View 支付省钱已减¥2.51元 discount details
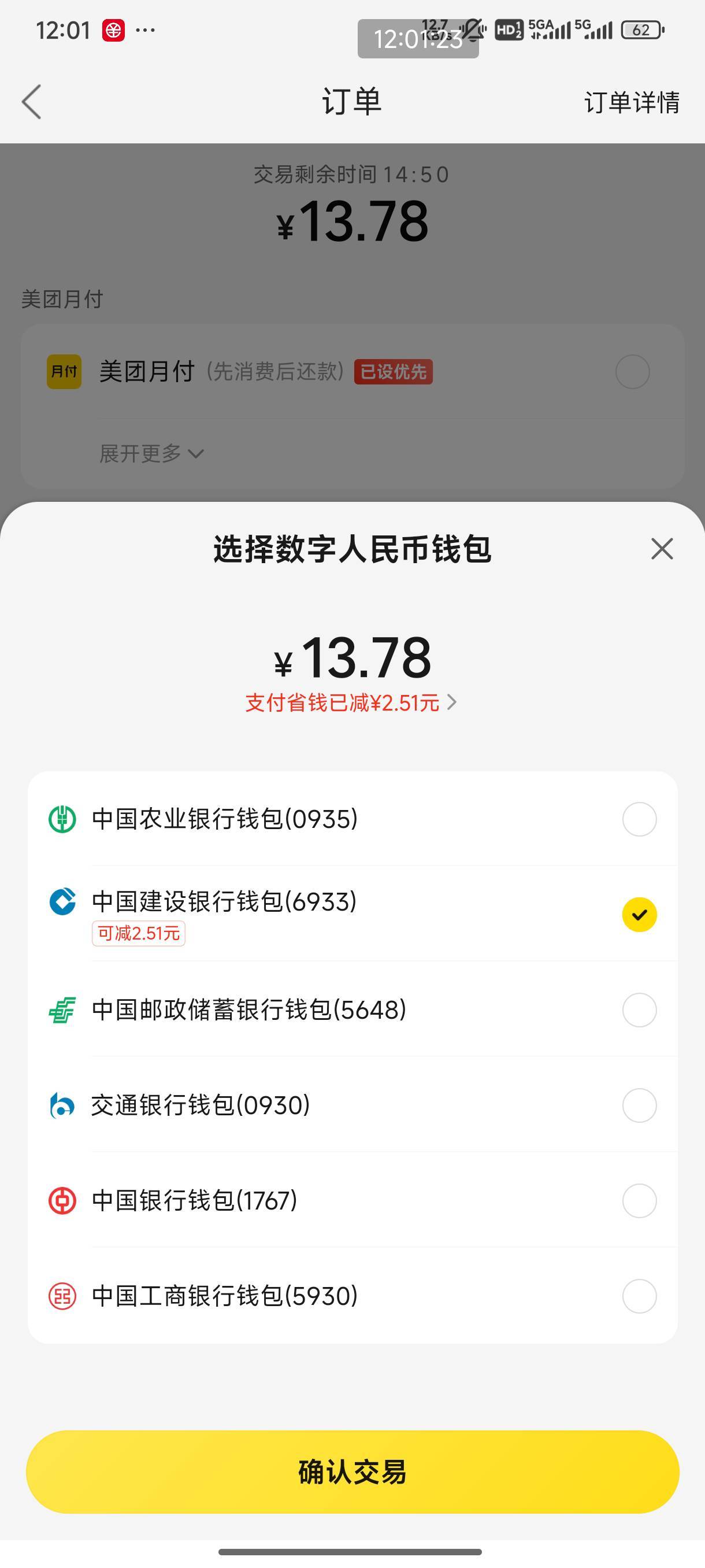The height and width of the screenshot is (1568, 705). coord(351,702)
